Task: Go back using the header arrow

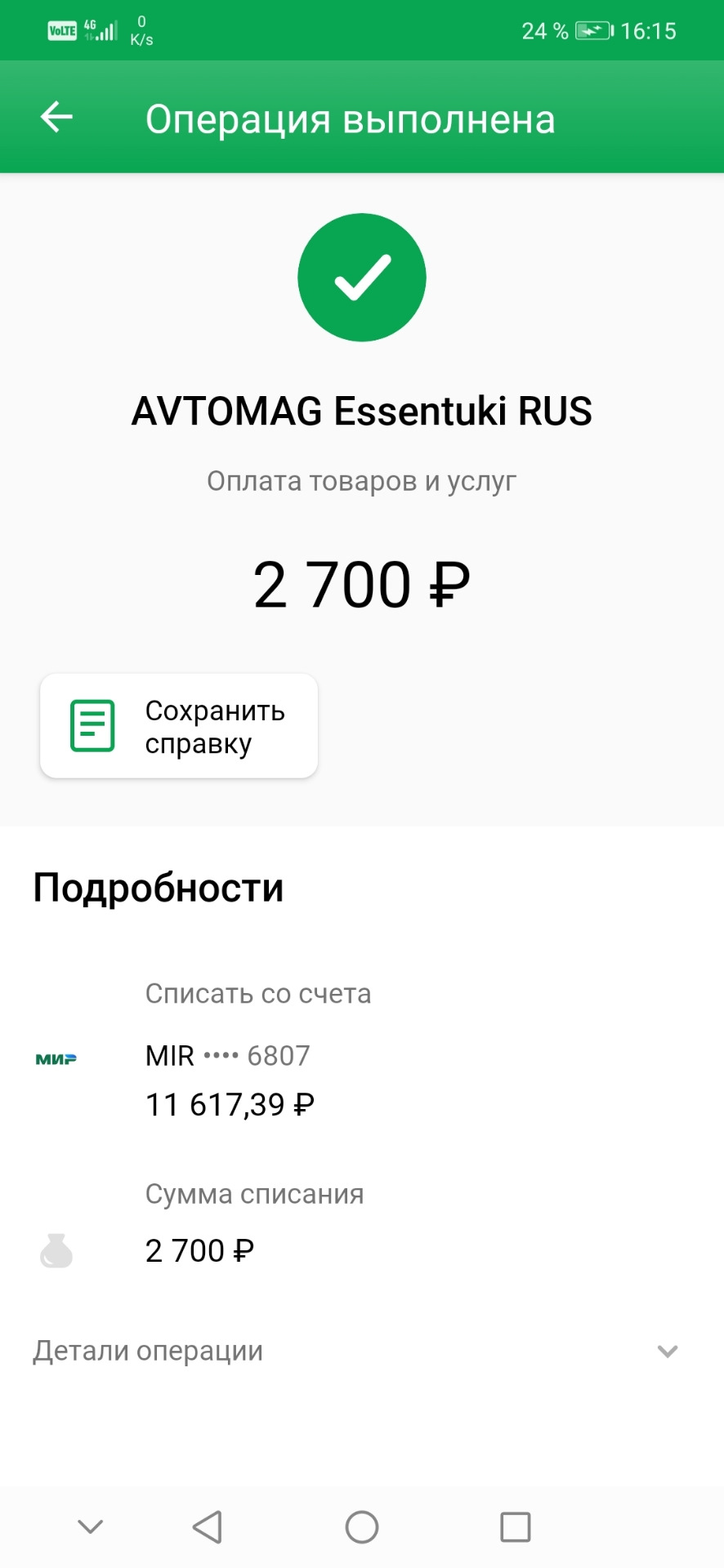Action: (56, 118)
